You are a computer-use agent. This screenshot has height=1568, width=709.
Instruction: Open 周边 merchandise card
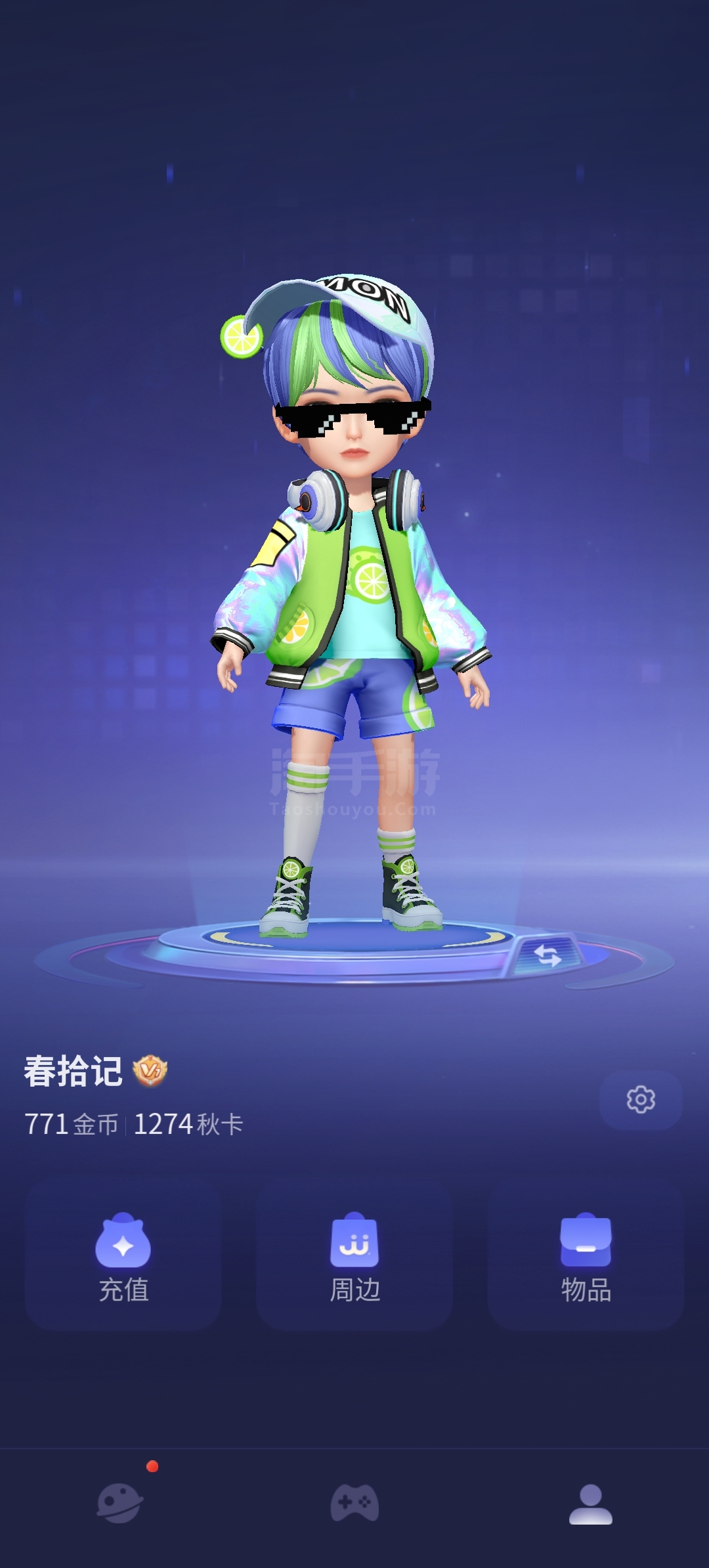(354, 1255)
